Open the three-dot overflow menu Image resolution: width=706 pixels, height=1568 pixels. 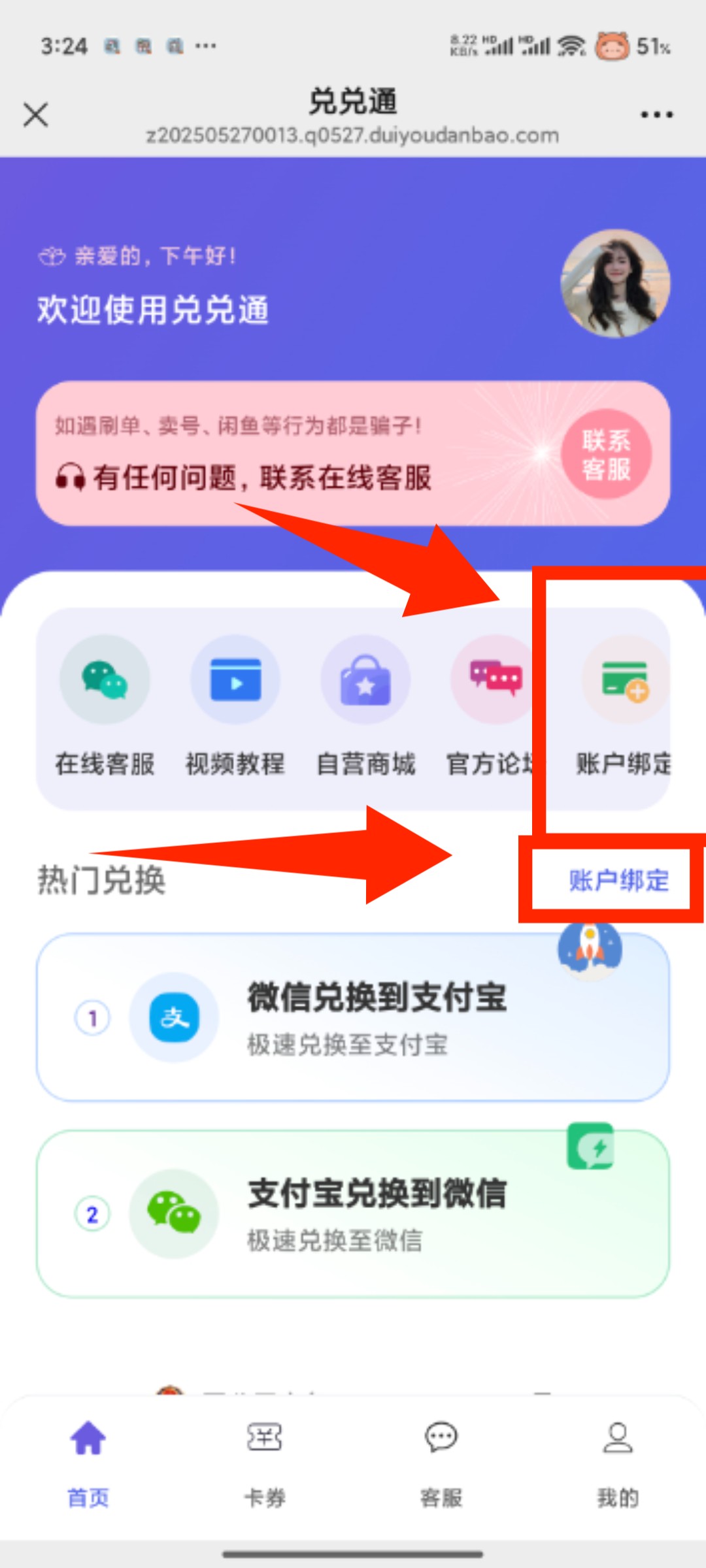(656, 115)
